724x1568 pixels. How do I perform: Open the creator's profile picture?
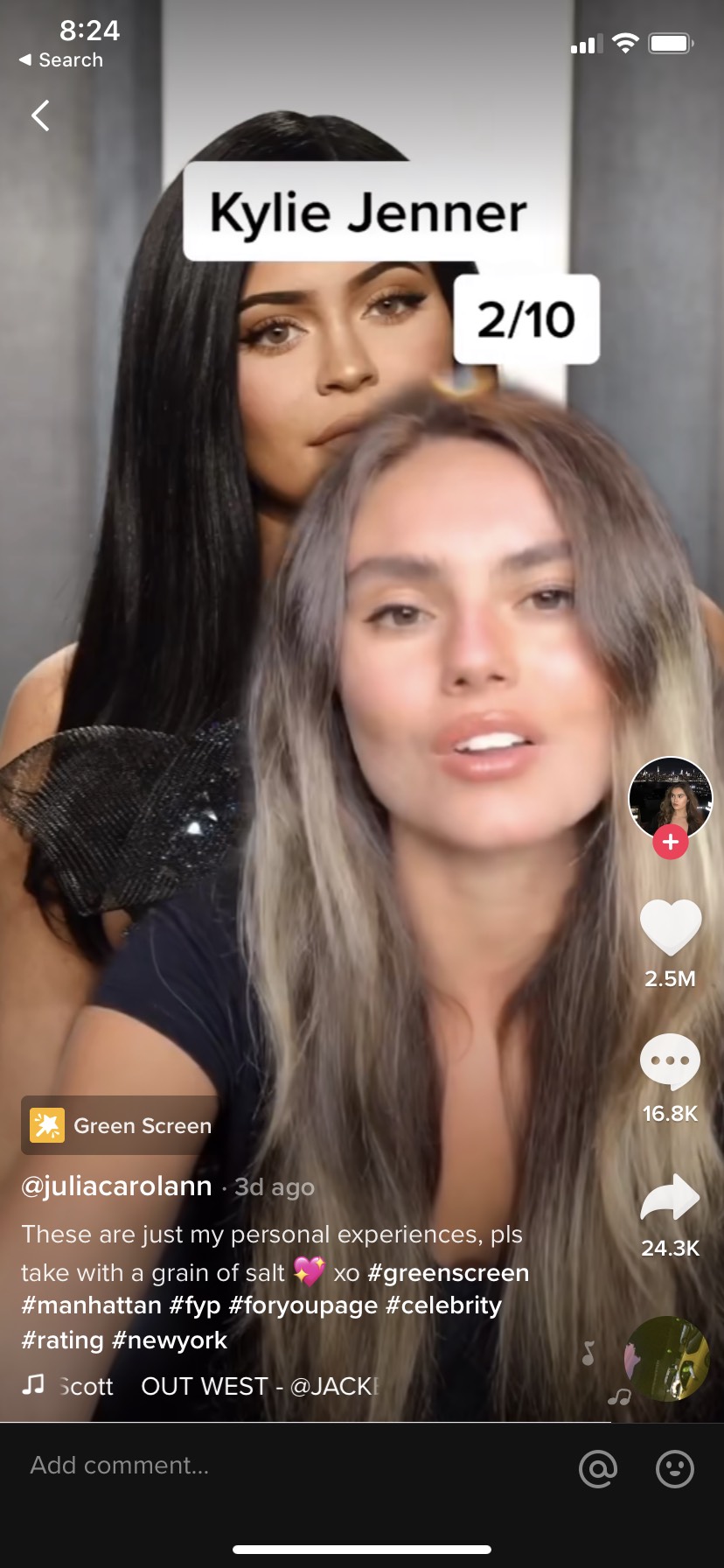(x=670, y=798)
